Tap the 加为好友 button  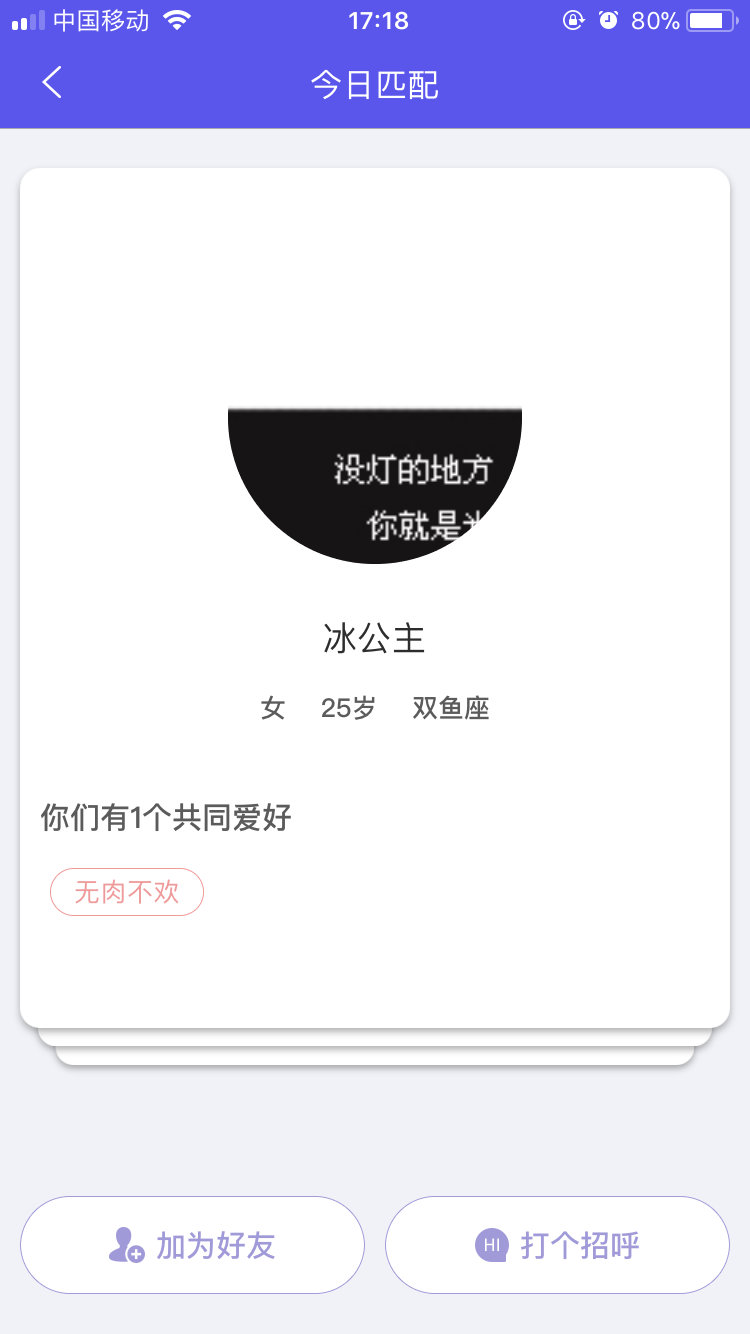pyautogui.click(x=192, y=1244)
